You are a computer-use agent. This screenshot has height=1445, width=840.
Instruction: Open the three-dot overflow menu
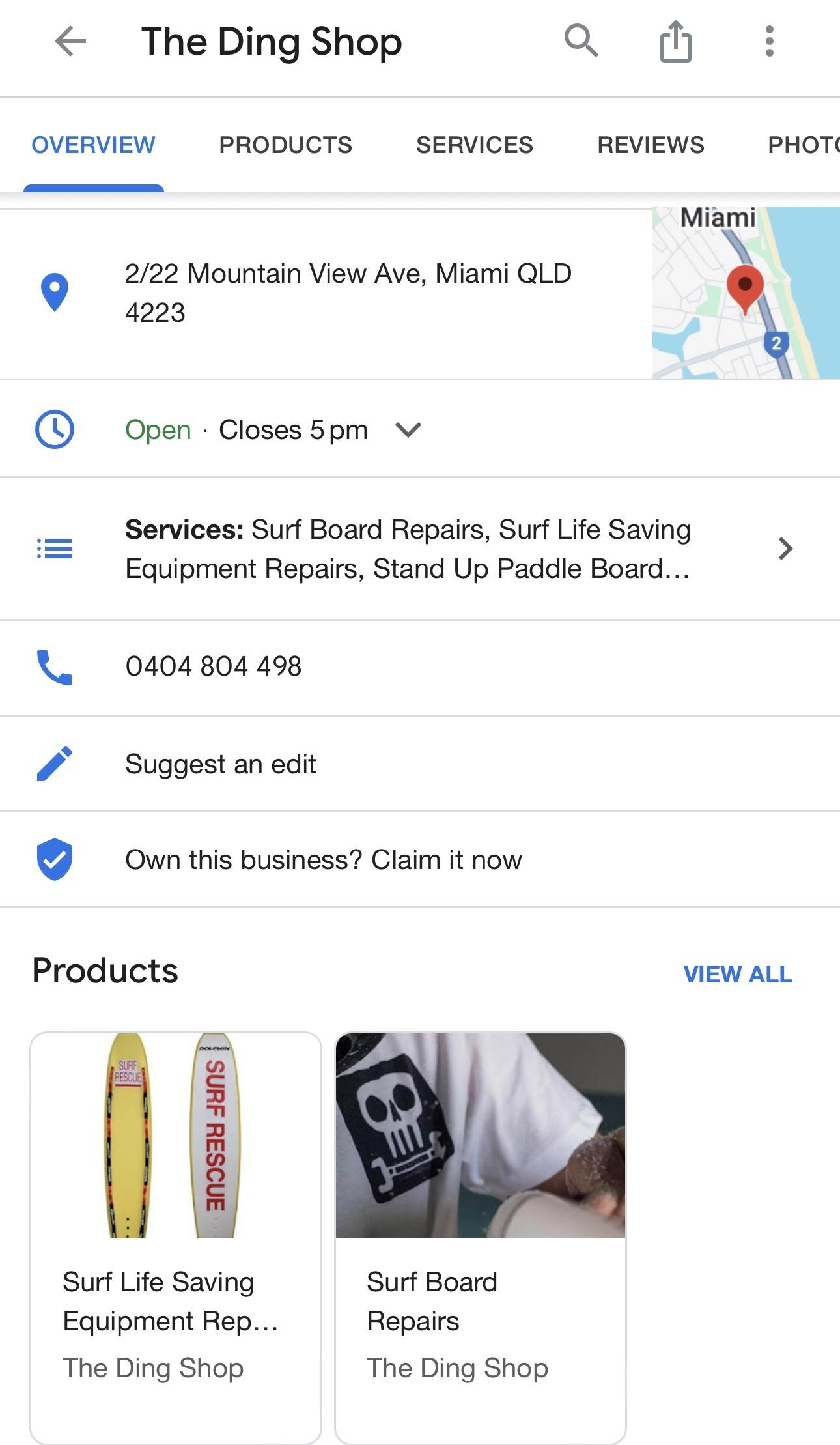(769, 42)
